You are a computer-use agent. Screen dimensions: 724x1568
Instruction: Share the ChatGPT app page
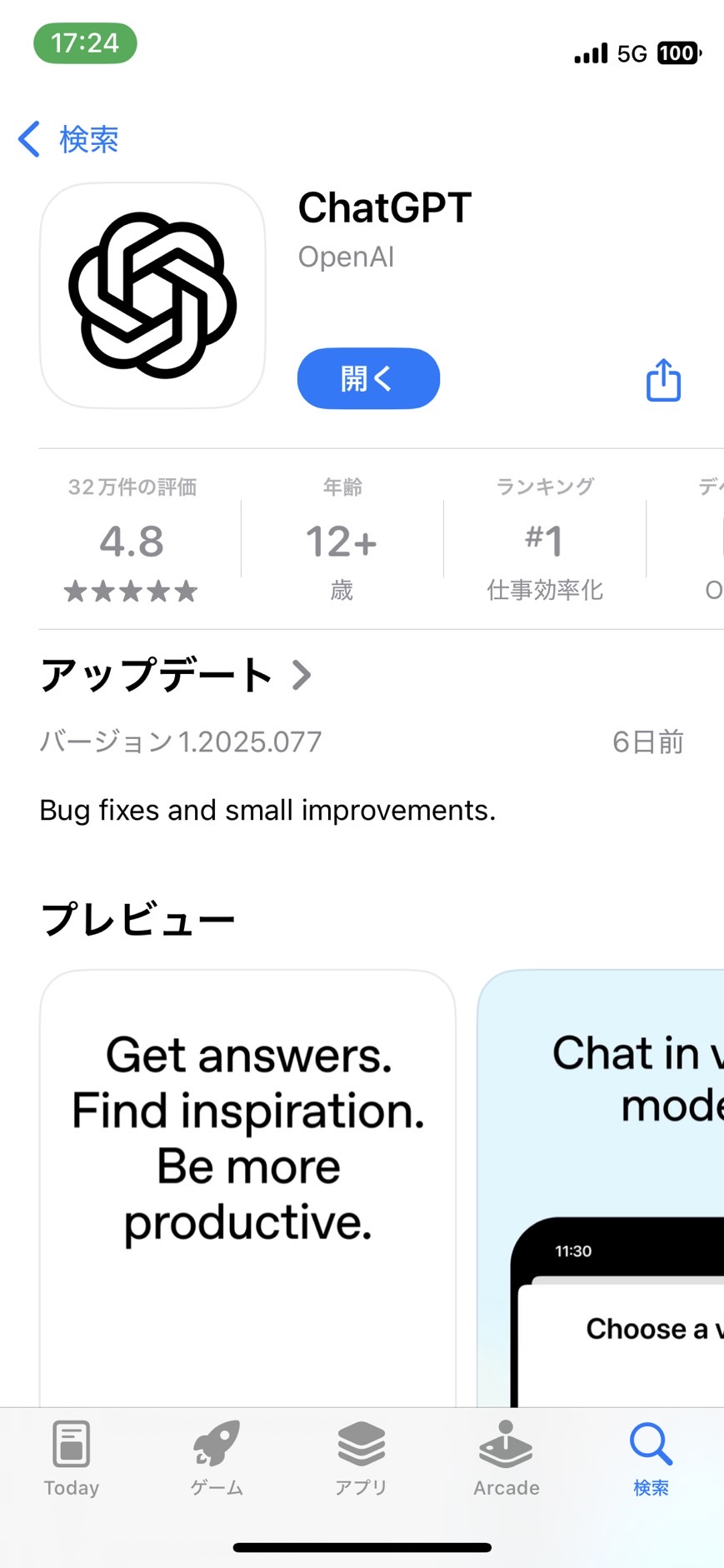click(663, 381)
